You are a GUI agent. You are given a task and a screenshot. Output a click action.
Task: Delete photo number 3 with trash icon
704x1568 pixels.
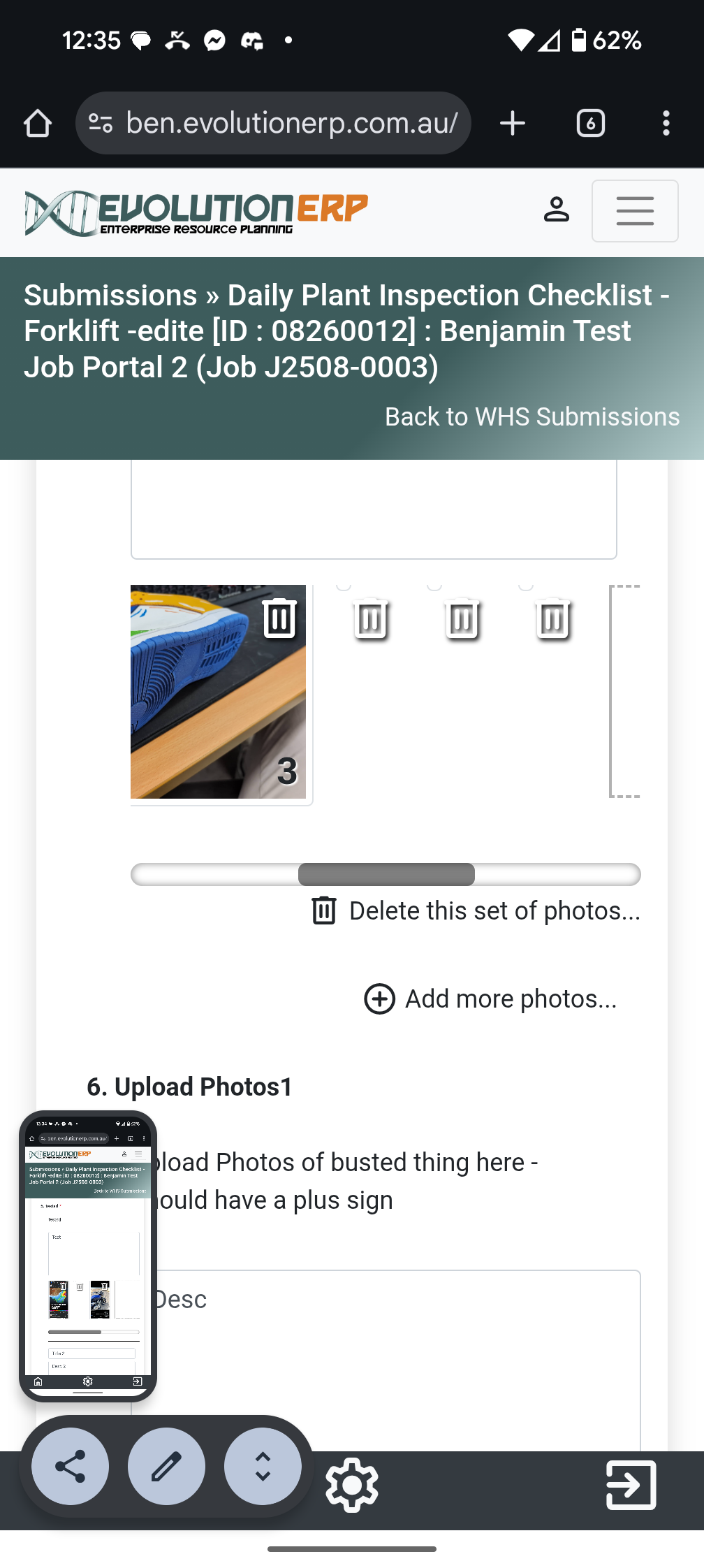coord(279,618)
